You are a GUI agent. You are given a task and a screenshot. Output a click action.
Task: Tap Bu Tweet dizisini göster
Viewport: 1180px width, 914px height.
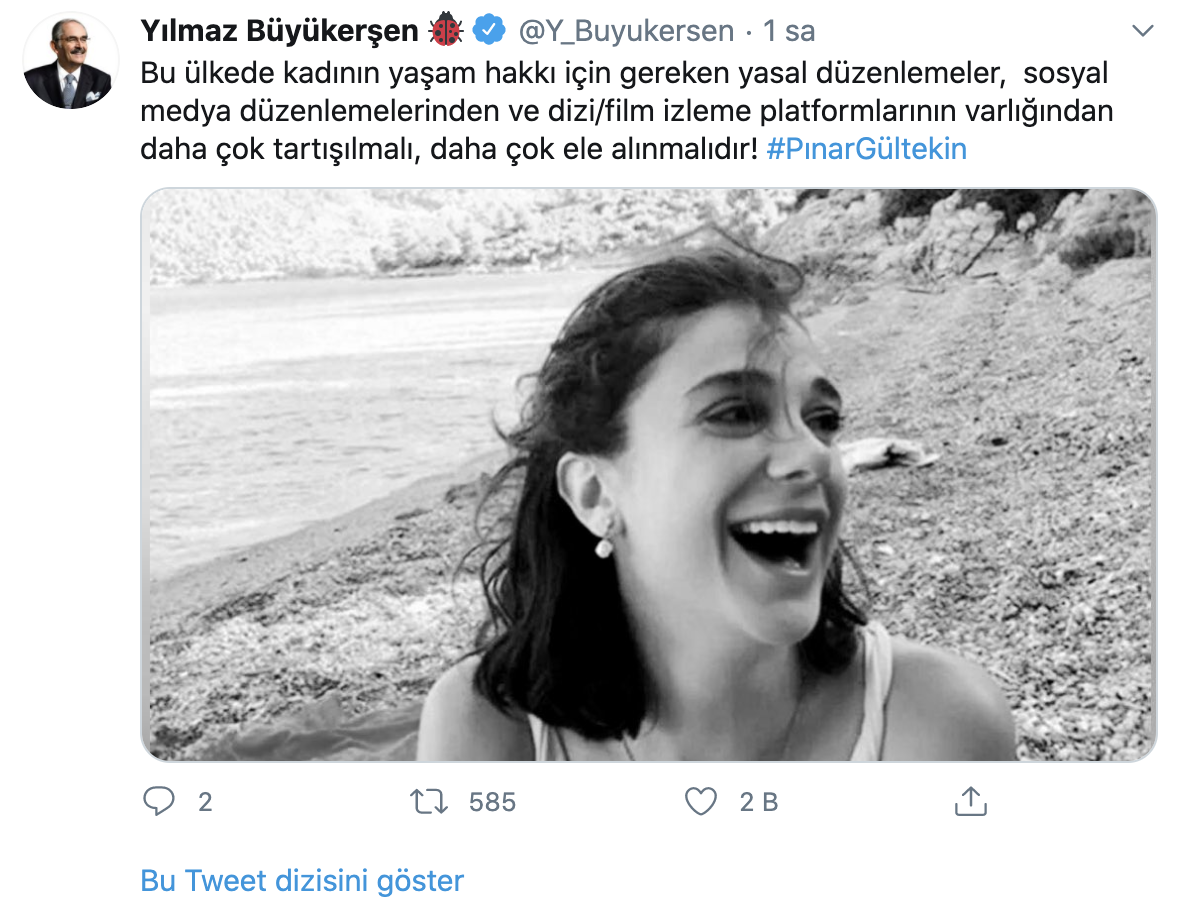(302, 881)
